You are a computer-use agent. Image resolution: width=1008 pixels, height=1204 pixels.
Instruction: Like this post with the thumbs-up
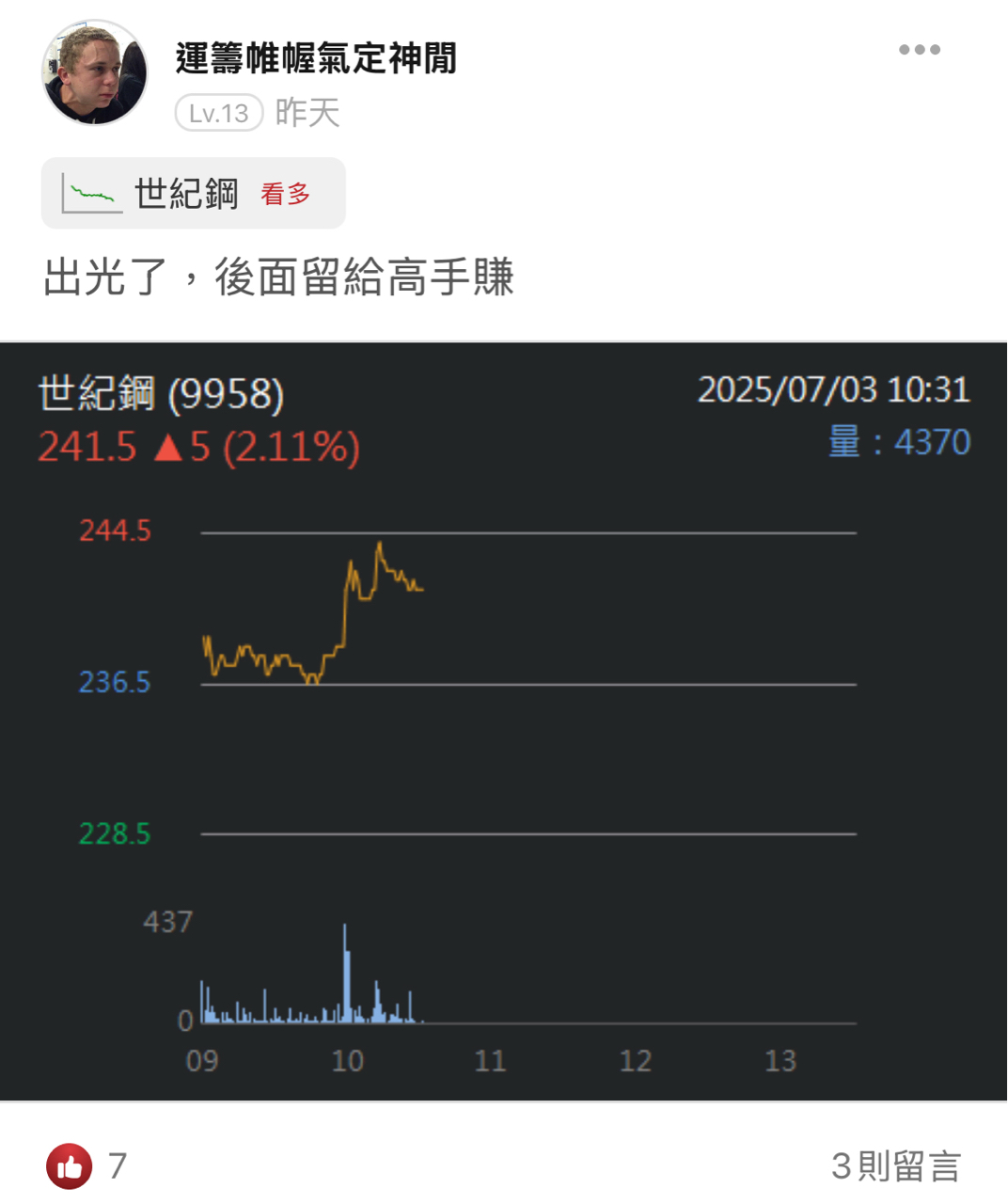(x=70, y=1166)
